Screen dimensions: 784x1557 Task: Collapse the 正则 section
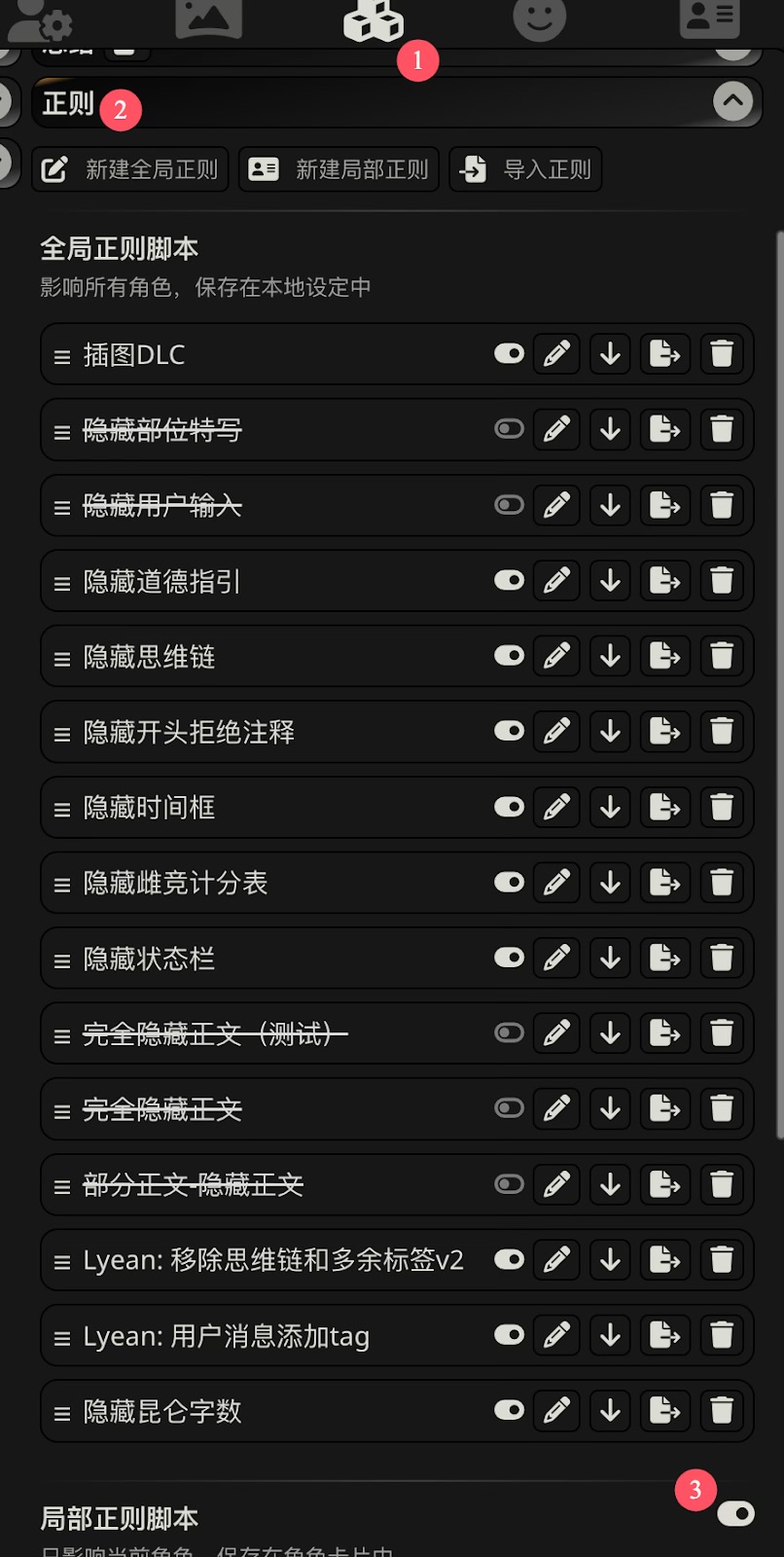pyautogui.click(x=732, y=100)
